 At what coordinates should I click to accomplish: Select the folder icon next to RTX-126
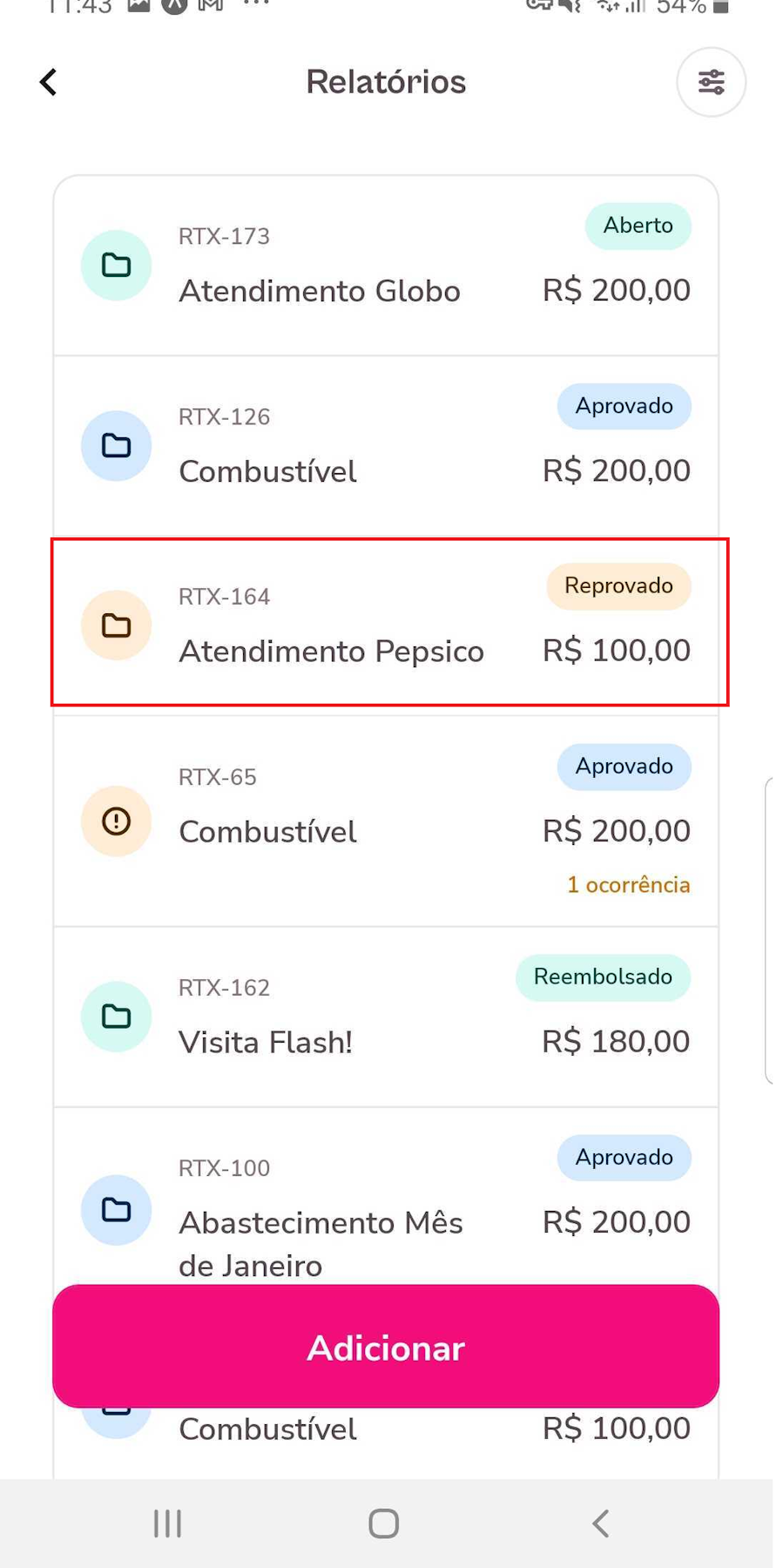116,445
